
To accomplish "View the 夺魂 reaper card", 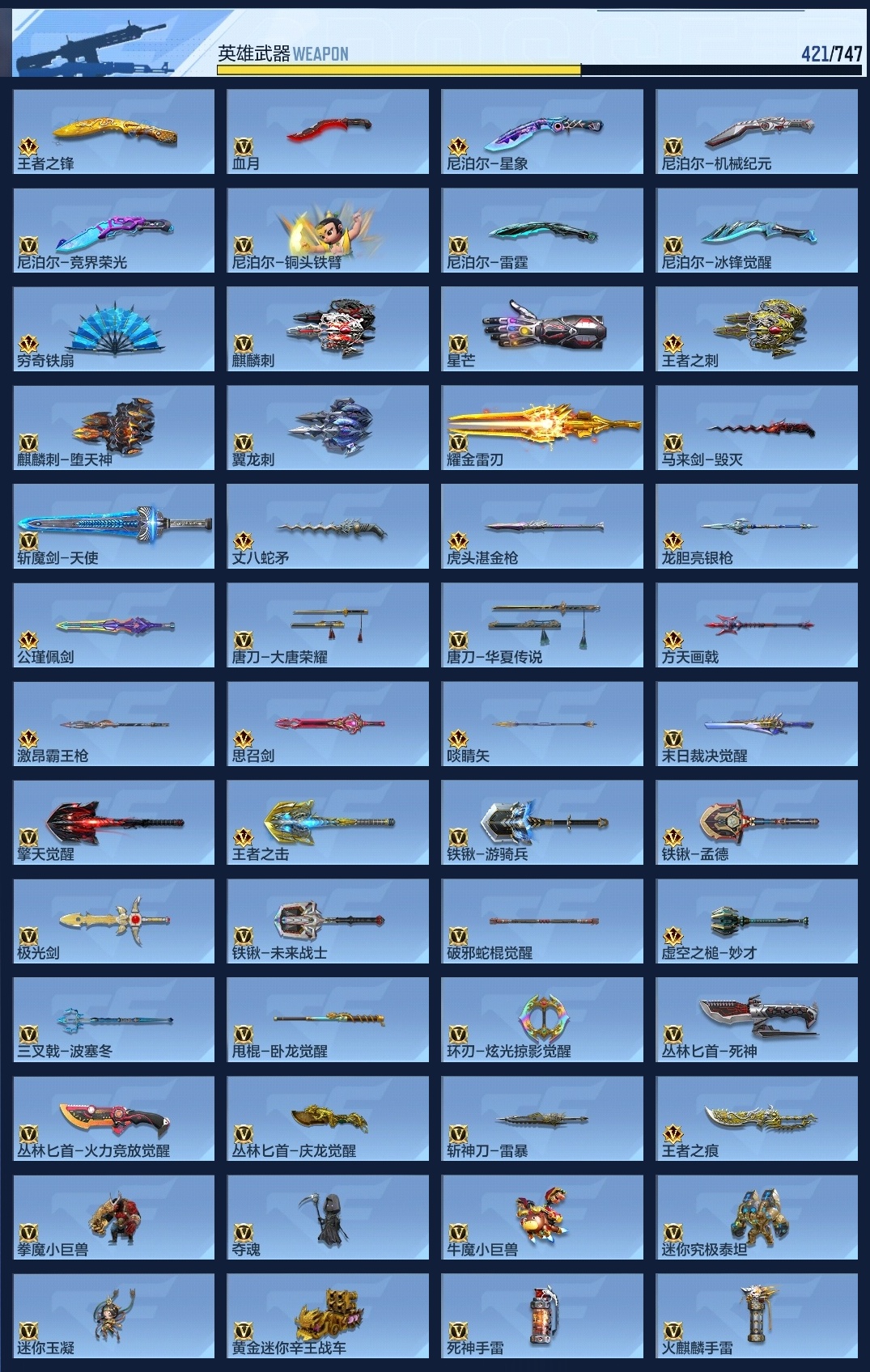I will (x=328, y=1218).
